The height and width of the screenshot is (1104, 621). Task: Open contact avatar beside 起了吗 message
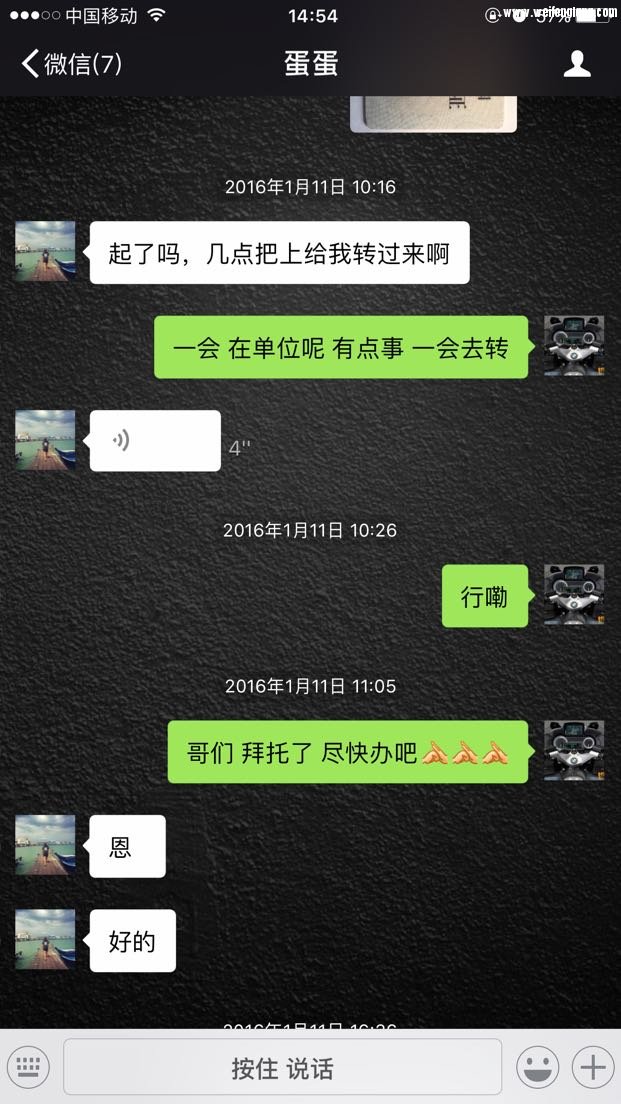pos(45,251)
